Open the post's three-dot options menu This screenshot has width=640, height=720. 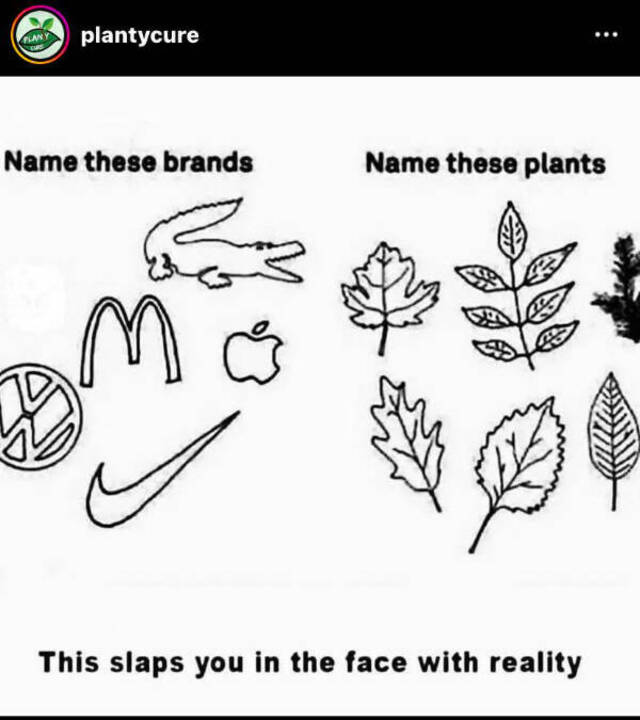606,35
